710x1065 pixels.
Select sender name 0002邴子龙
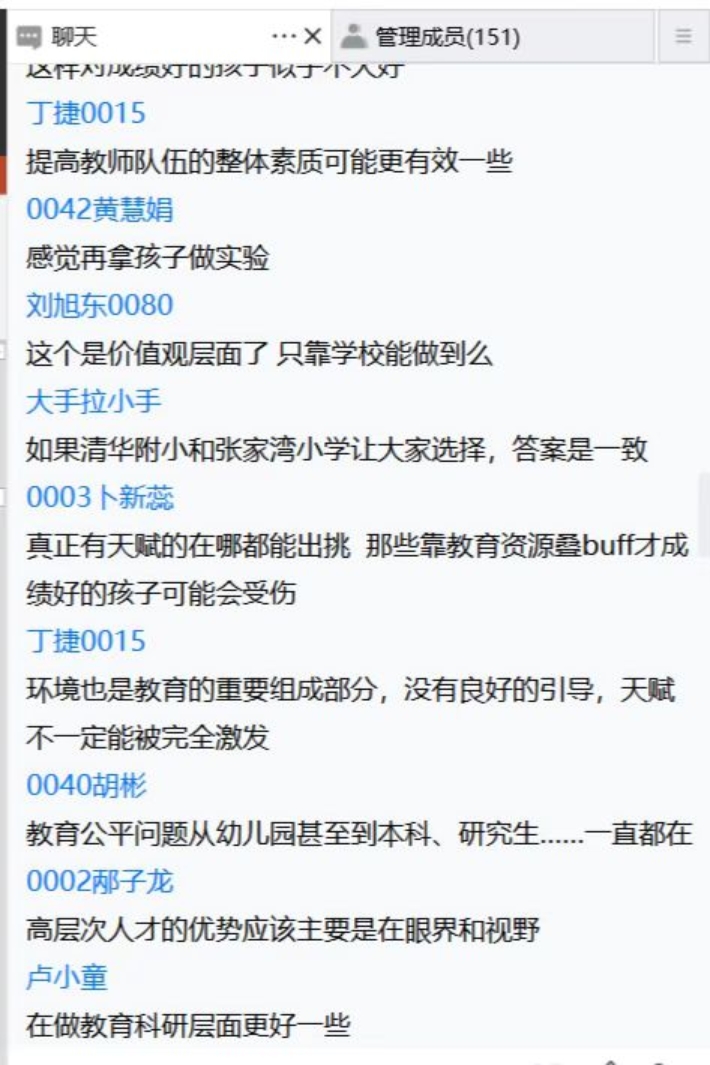tap(99, 882)
